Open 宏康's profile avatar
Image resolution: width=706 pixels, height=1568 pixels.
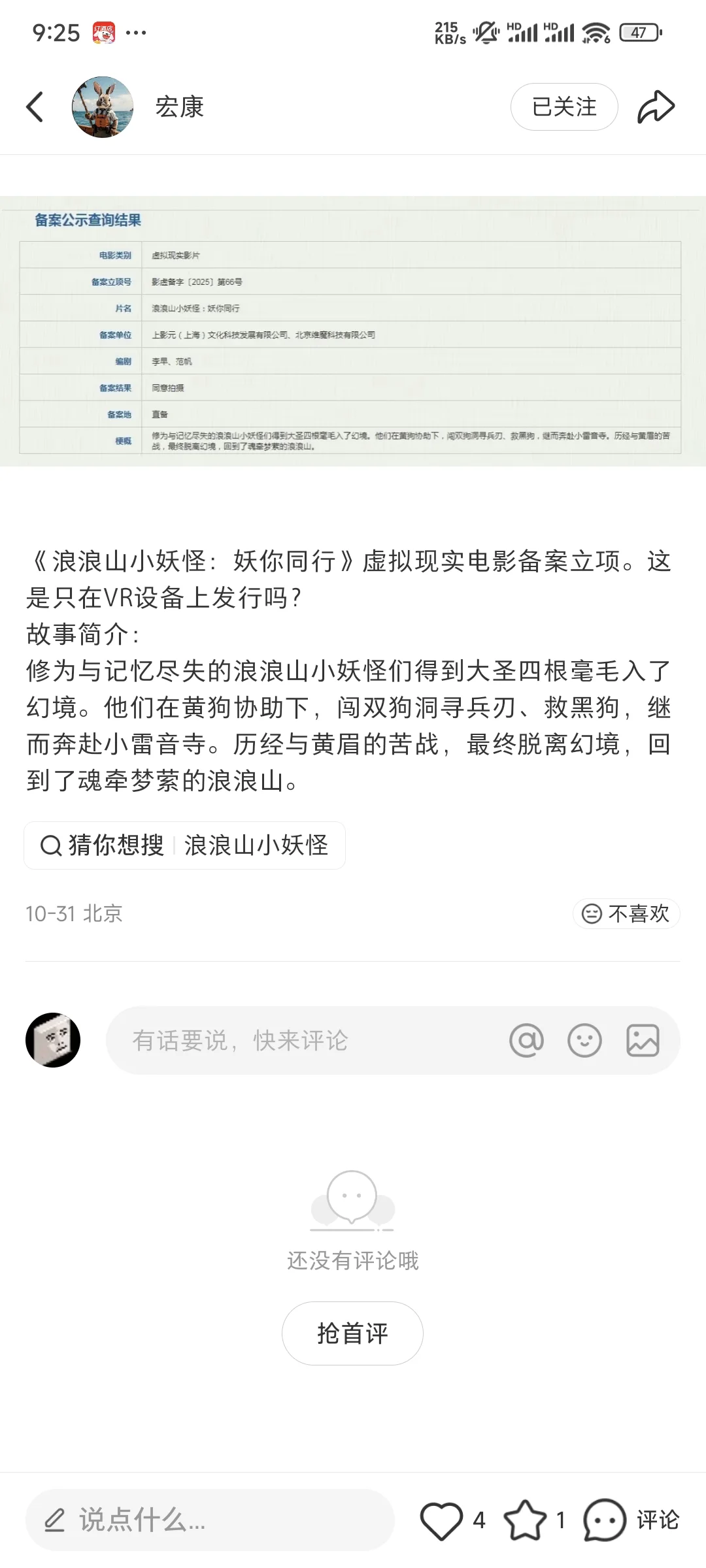103,107
